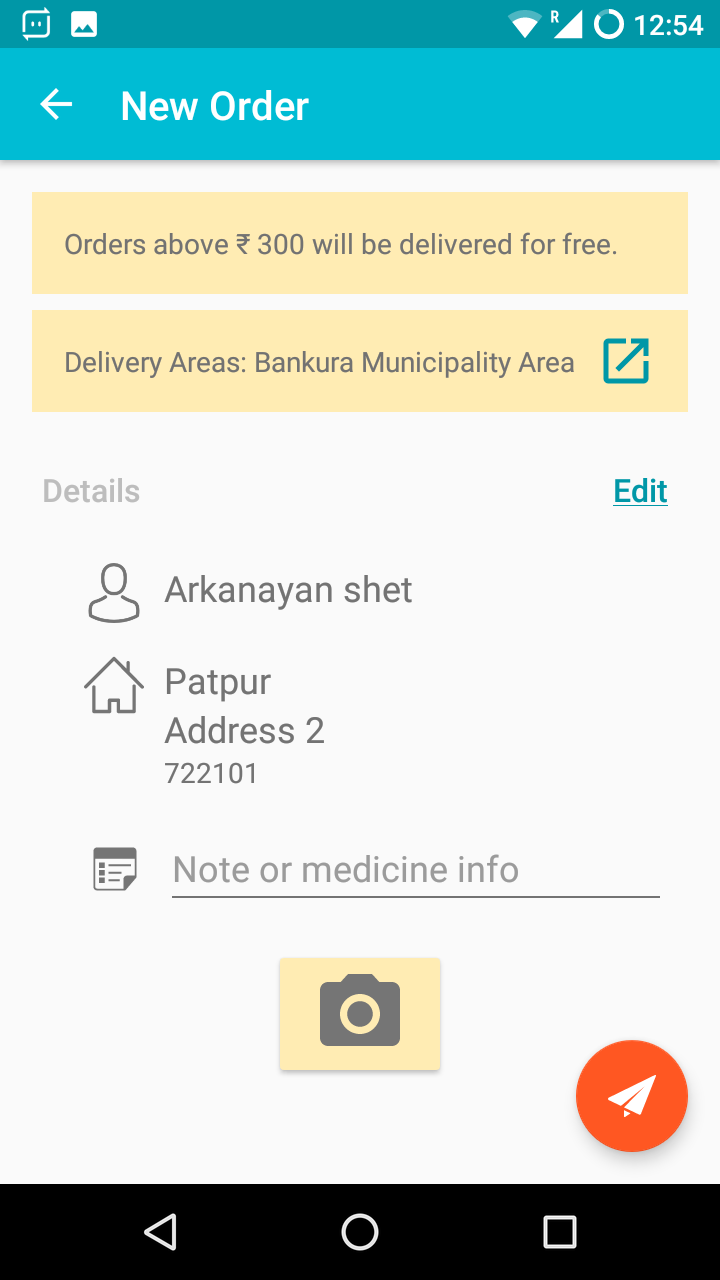Tap the recent apps square button
Viewport: 720px width, 1280px height.
pyautogui.click(x=560, y=1232)
